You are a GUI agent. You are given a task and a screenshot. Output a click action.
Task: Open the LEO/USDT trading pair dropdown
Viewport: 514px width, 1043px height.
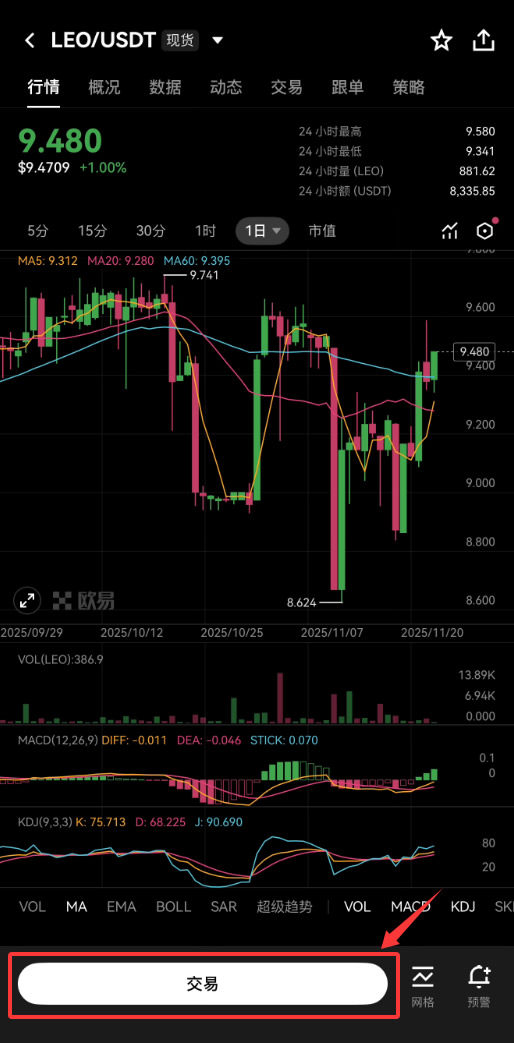[217, 41]
